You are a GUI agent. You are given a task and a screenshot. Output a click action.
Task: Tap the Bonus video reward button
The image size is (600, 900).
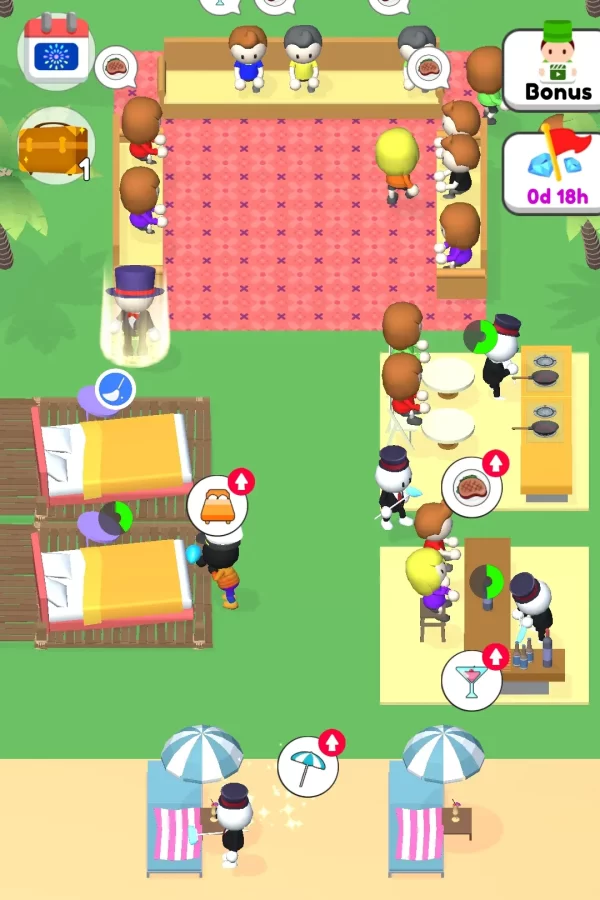pyautogui.click(x=554, y=68)
